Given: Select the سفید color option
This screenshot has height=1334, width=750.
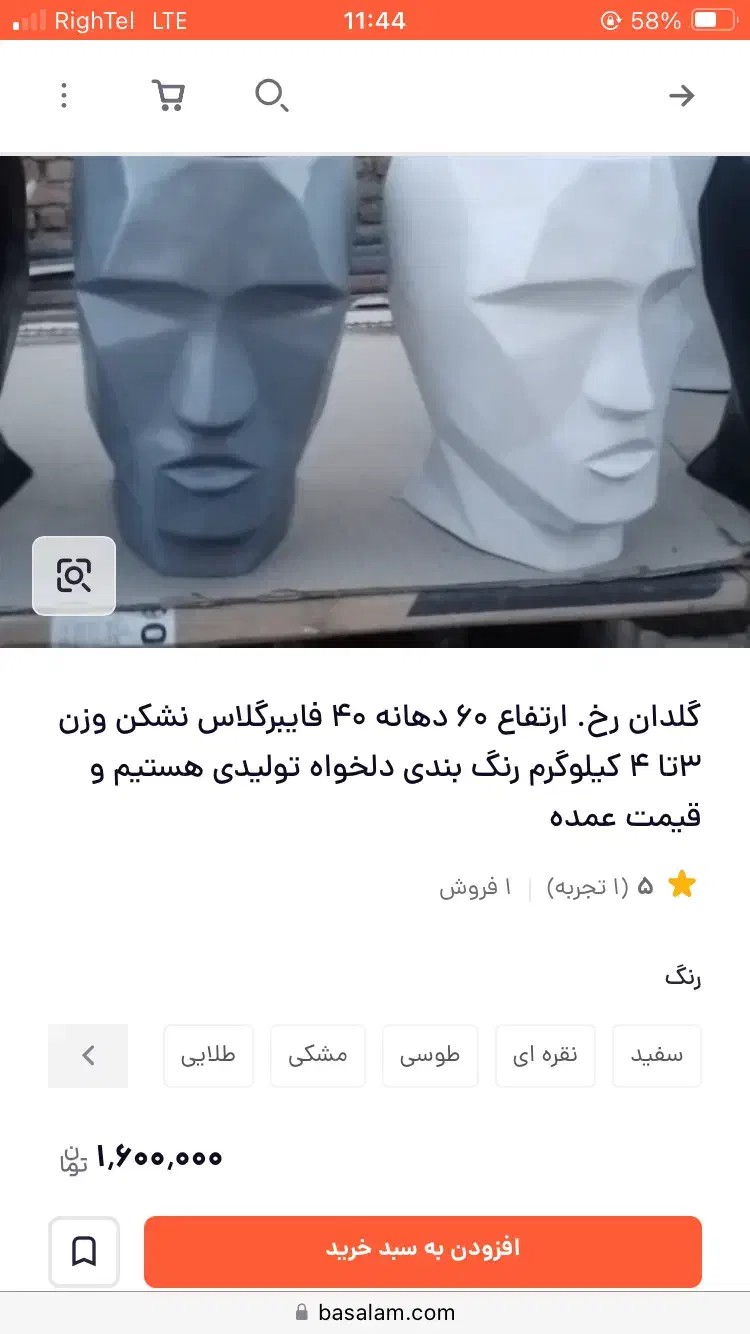Looking at the screenshot, I should (x=657, y=1055).
